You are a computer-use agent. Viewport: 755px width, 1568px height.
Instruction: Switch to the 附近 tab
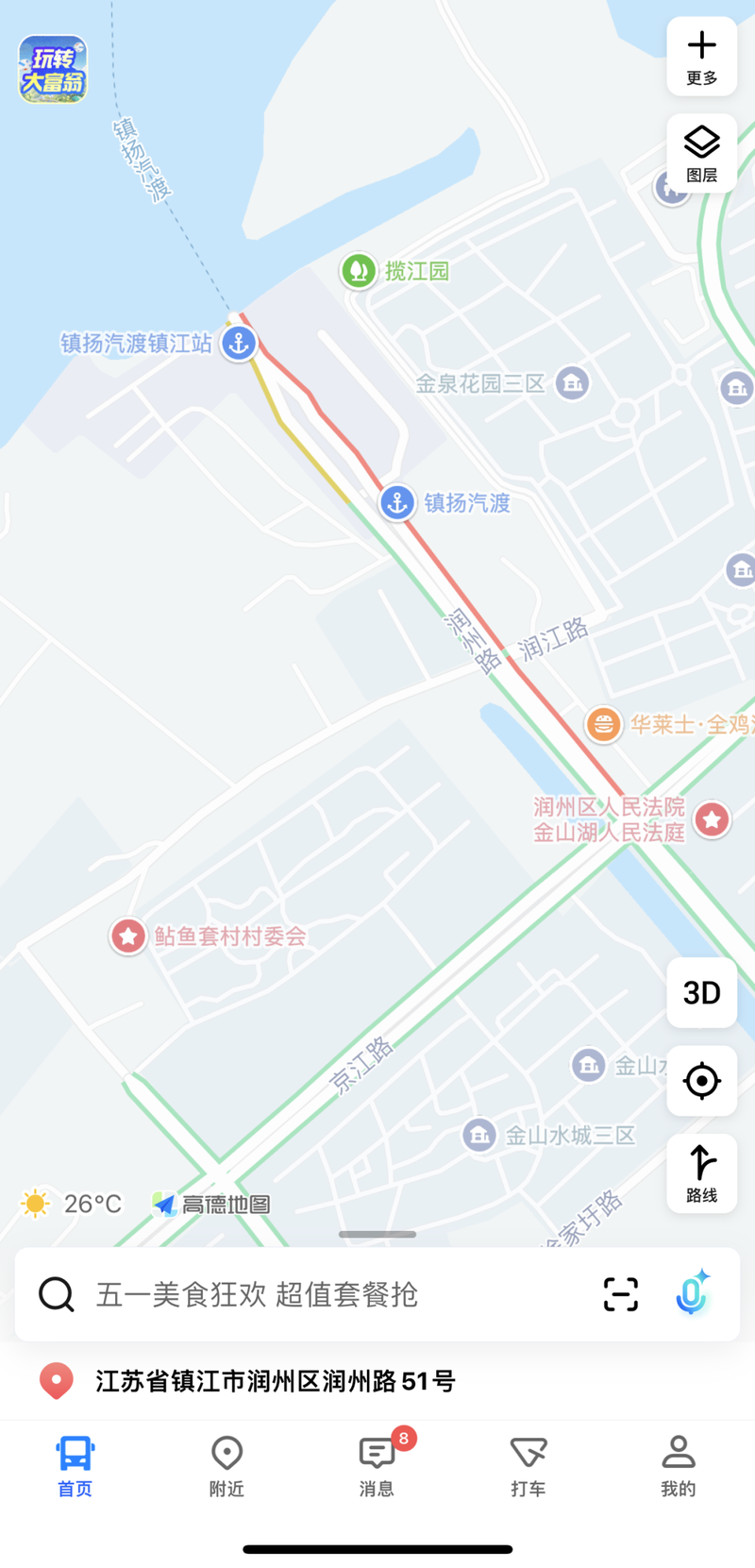(226, 1466)
